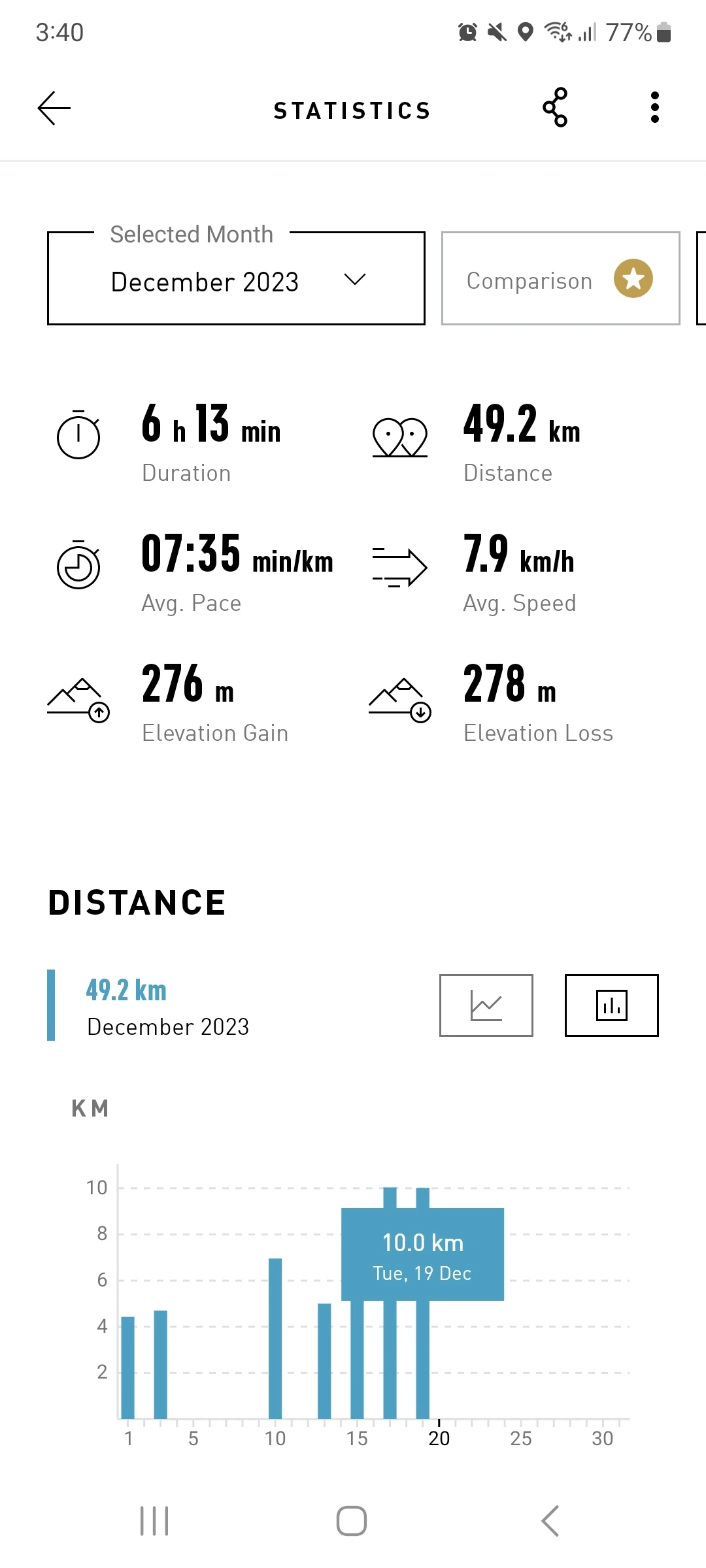Expand the month picker chevron
Viewport: 706px width, 1568px height.
(354, 280)
